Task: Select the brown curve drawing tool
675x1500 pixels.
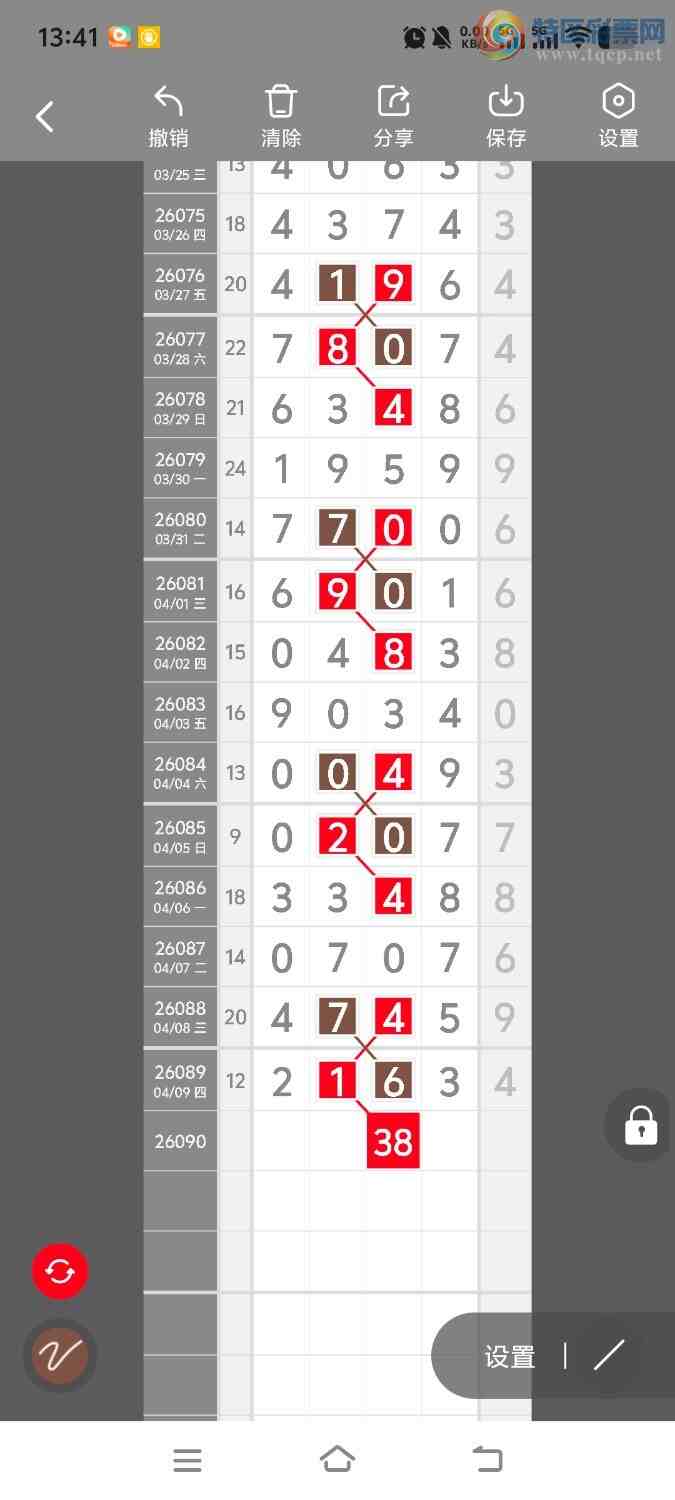Action: click(x=60, y=1356)
